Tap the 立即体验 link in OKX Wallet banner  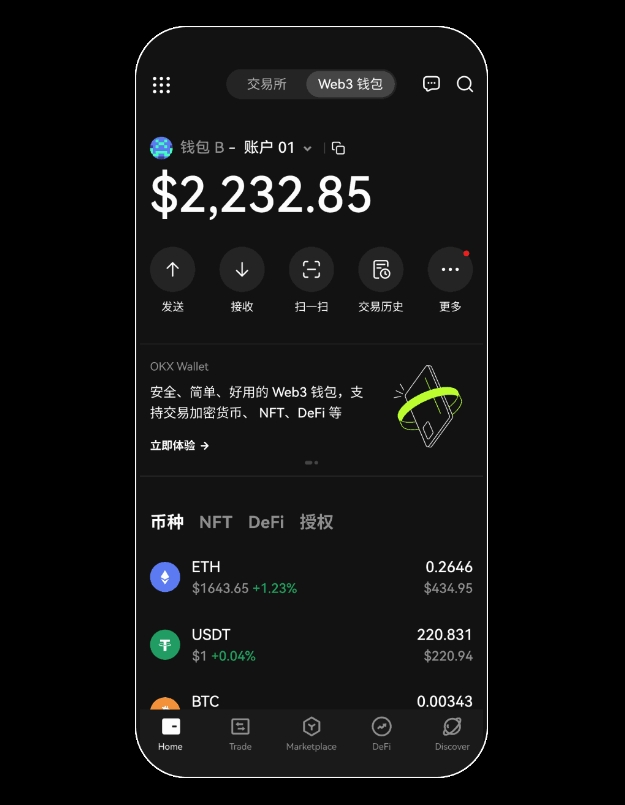point(180,446)
